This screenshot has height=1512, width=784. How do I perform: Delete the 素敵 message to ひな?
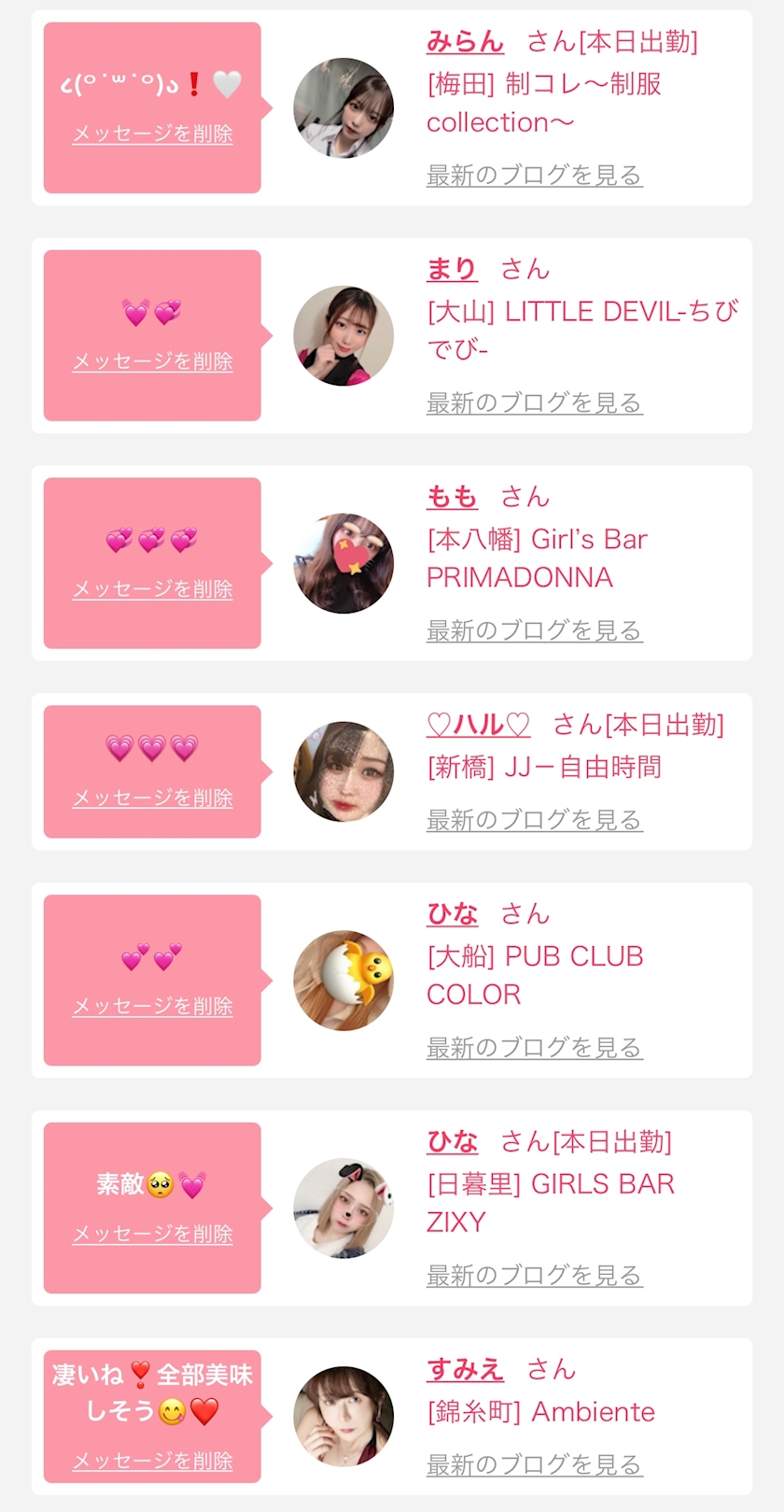point(152,1235)
